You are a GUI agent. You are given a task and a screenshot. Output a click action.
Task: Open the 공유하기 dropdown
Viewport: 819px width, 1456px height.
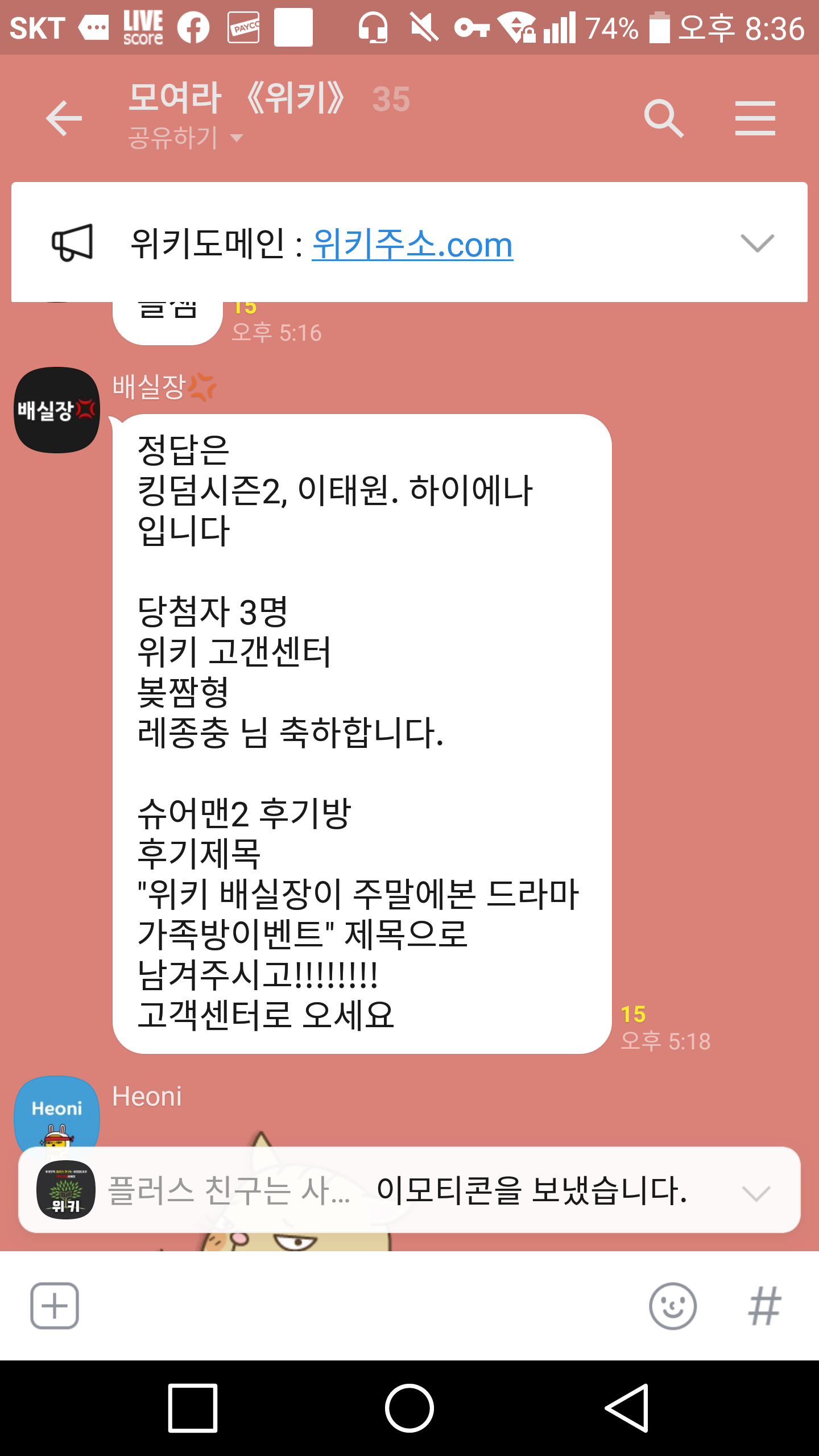pyautogui.click(x=185, y=138)
